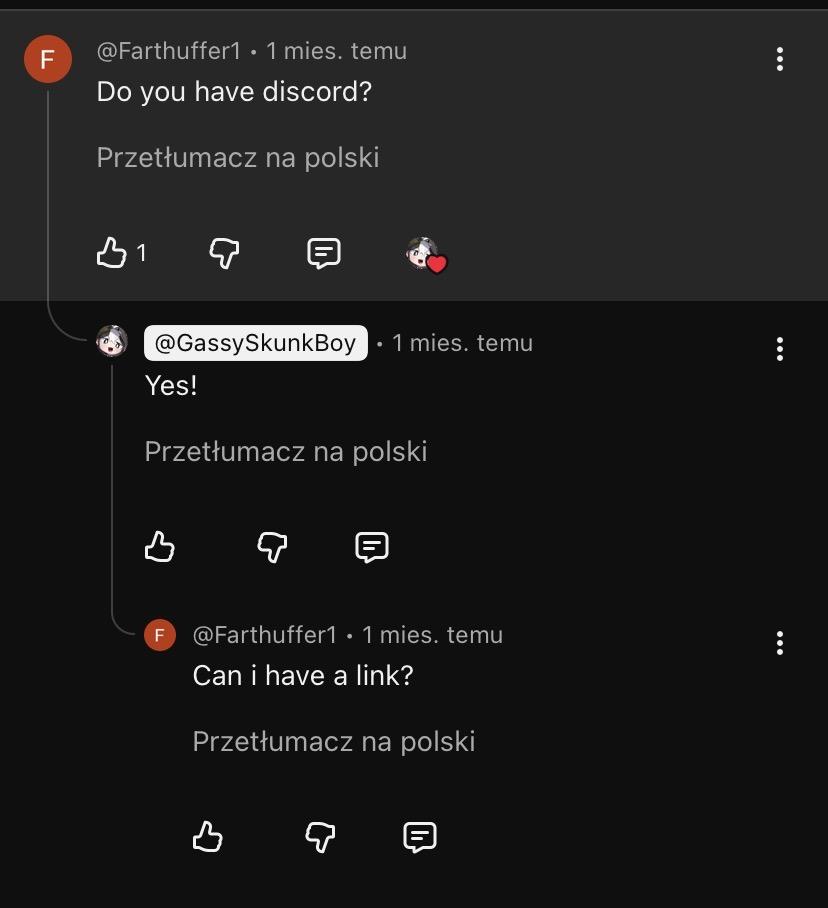Open @GassySkunkBoy channel from the name chip

(x=255, y=343)
